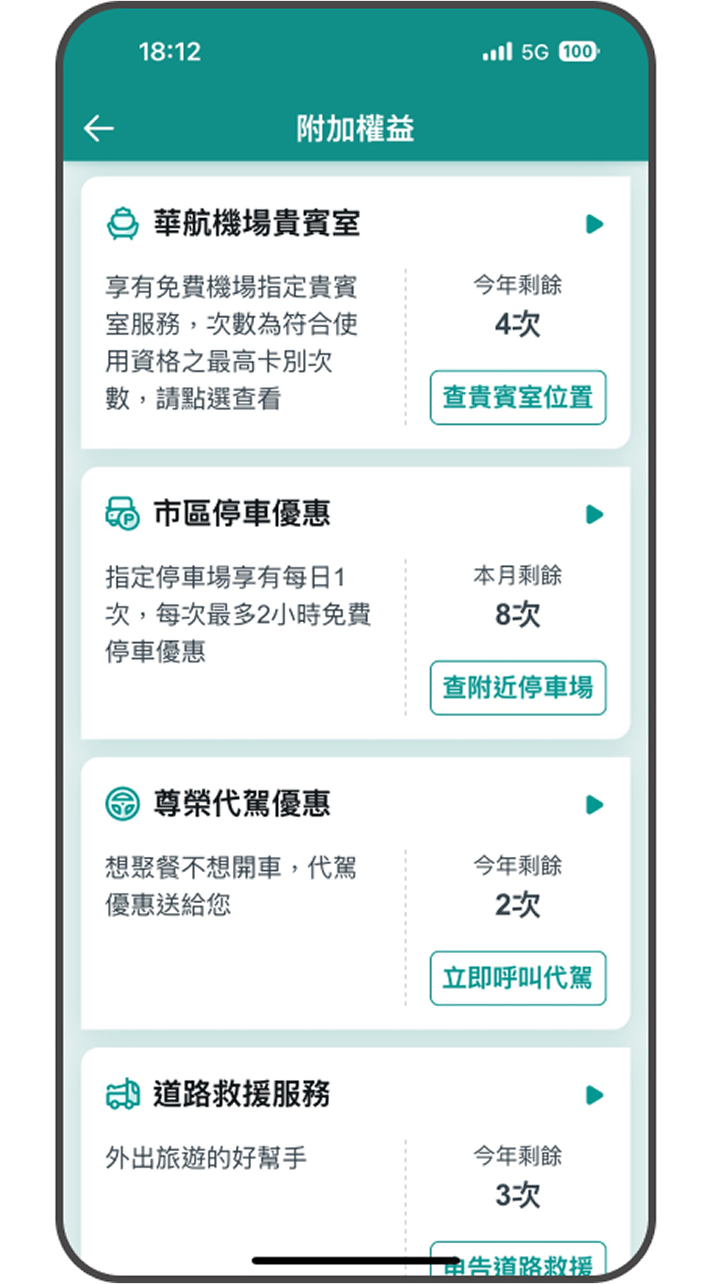Open 市區停車優惠 details arrow
The height and width of the screenshot is (1284, 710).
(595, 514)
